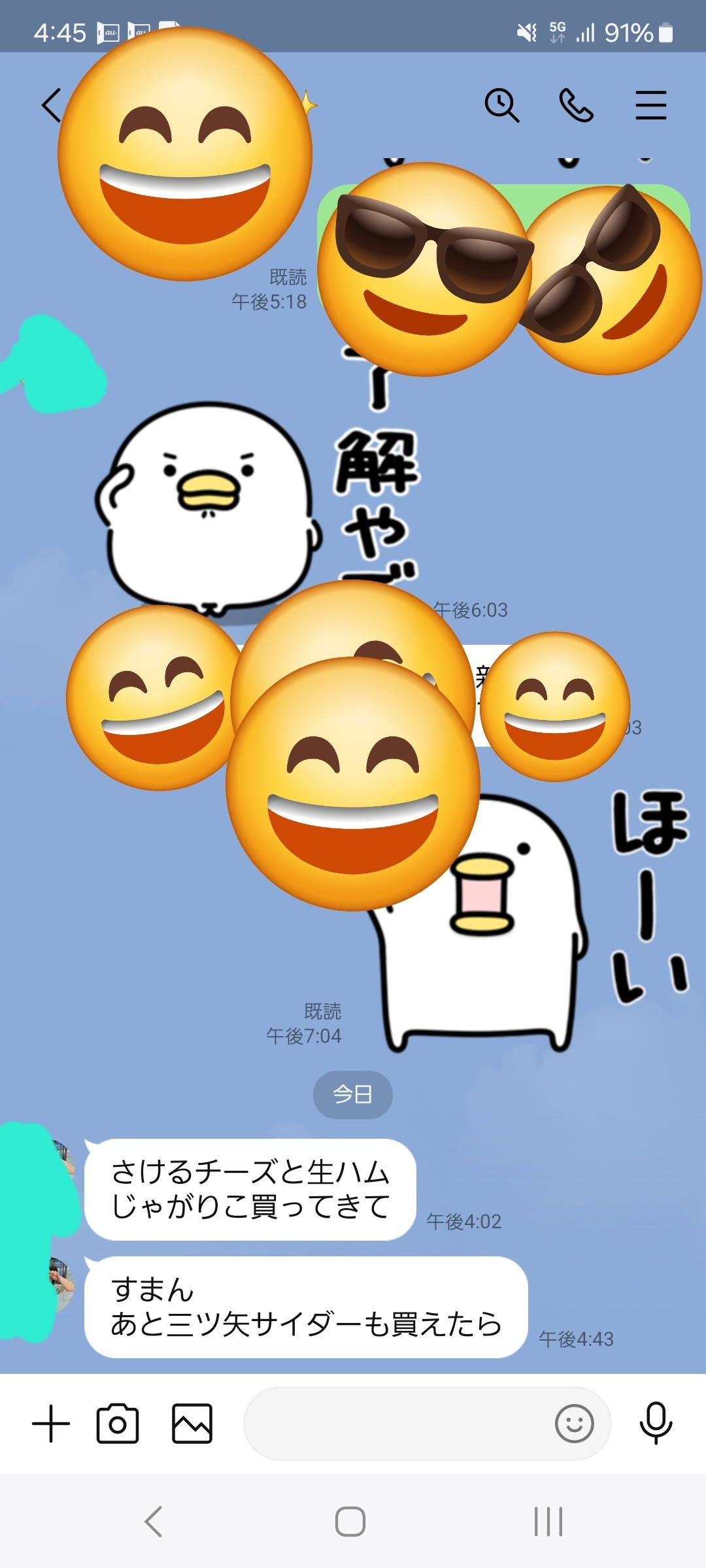Open the chat search icon
Image resolution: width=706 pixels, height=1568 pixels.
502,105
